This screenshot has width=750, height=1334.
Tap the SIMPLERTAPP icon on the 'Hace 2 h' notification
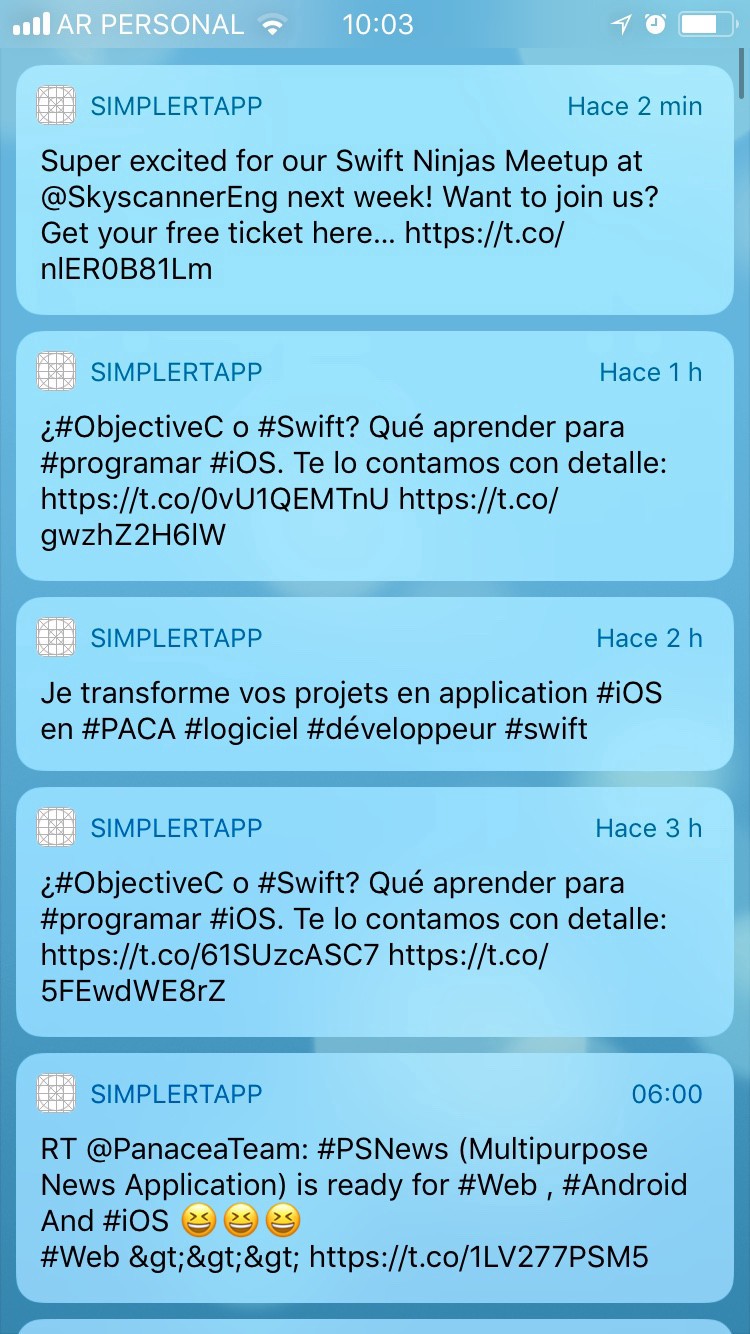[x=55, y=637]
